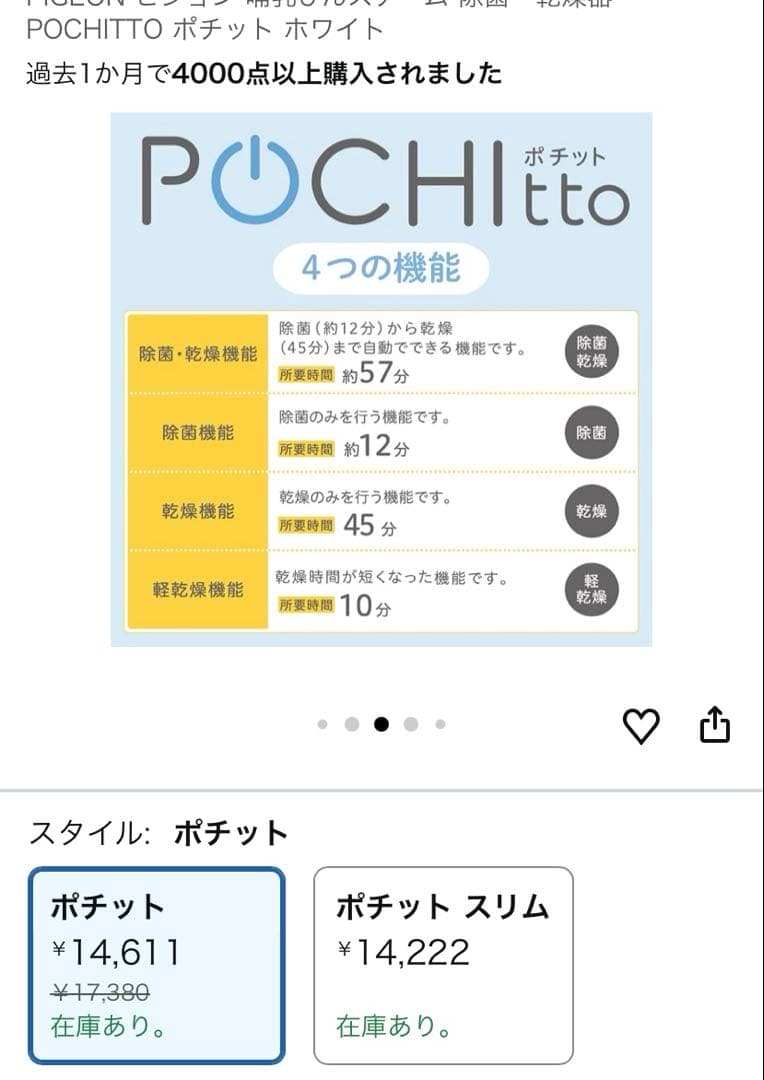Select the ポチット style option
The width and height of the screenshot is (764, 1080).
pos(157,965)
